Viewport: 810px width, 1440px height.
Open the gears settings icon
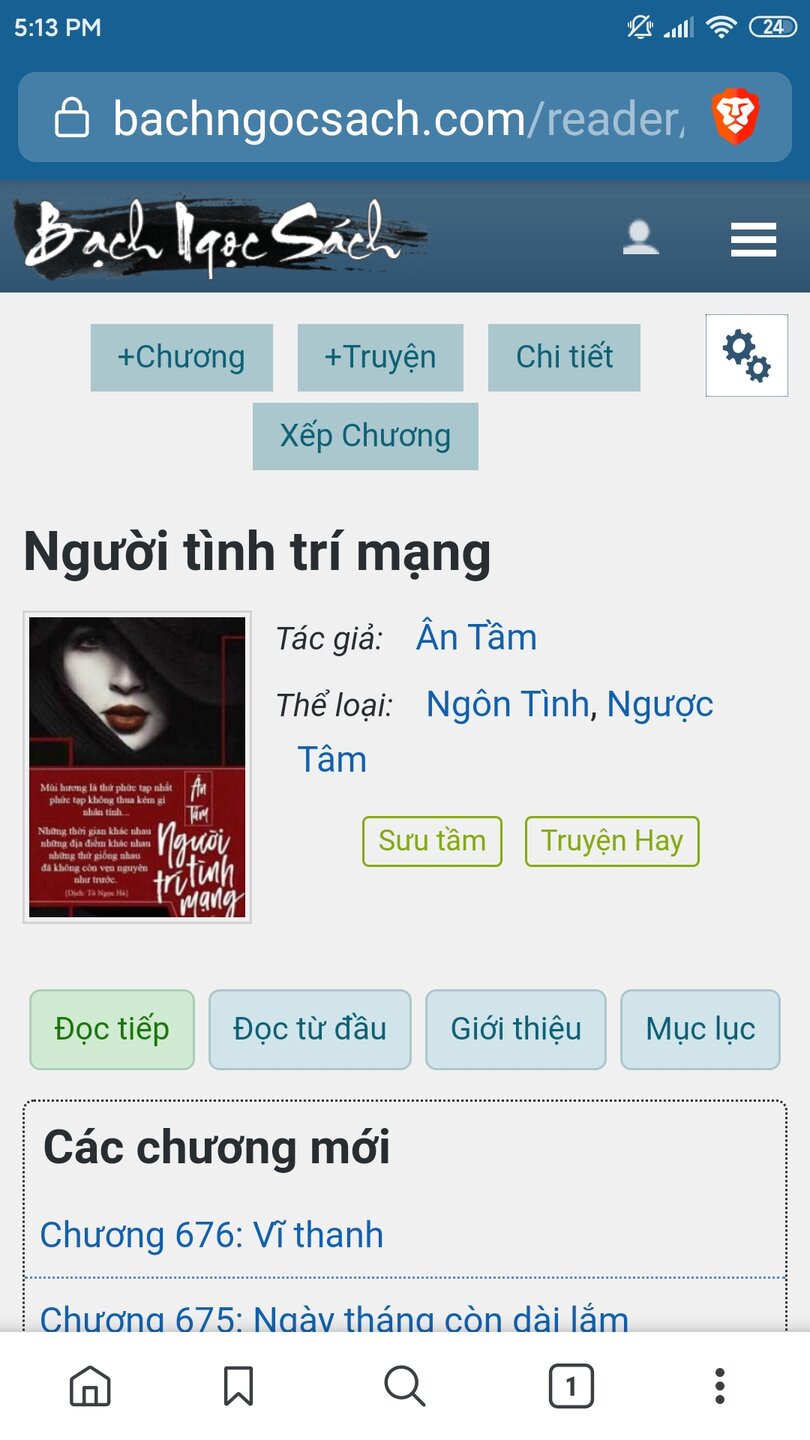(x=747, y=355)
